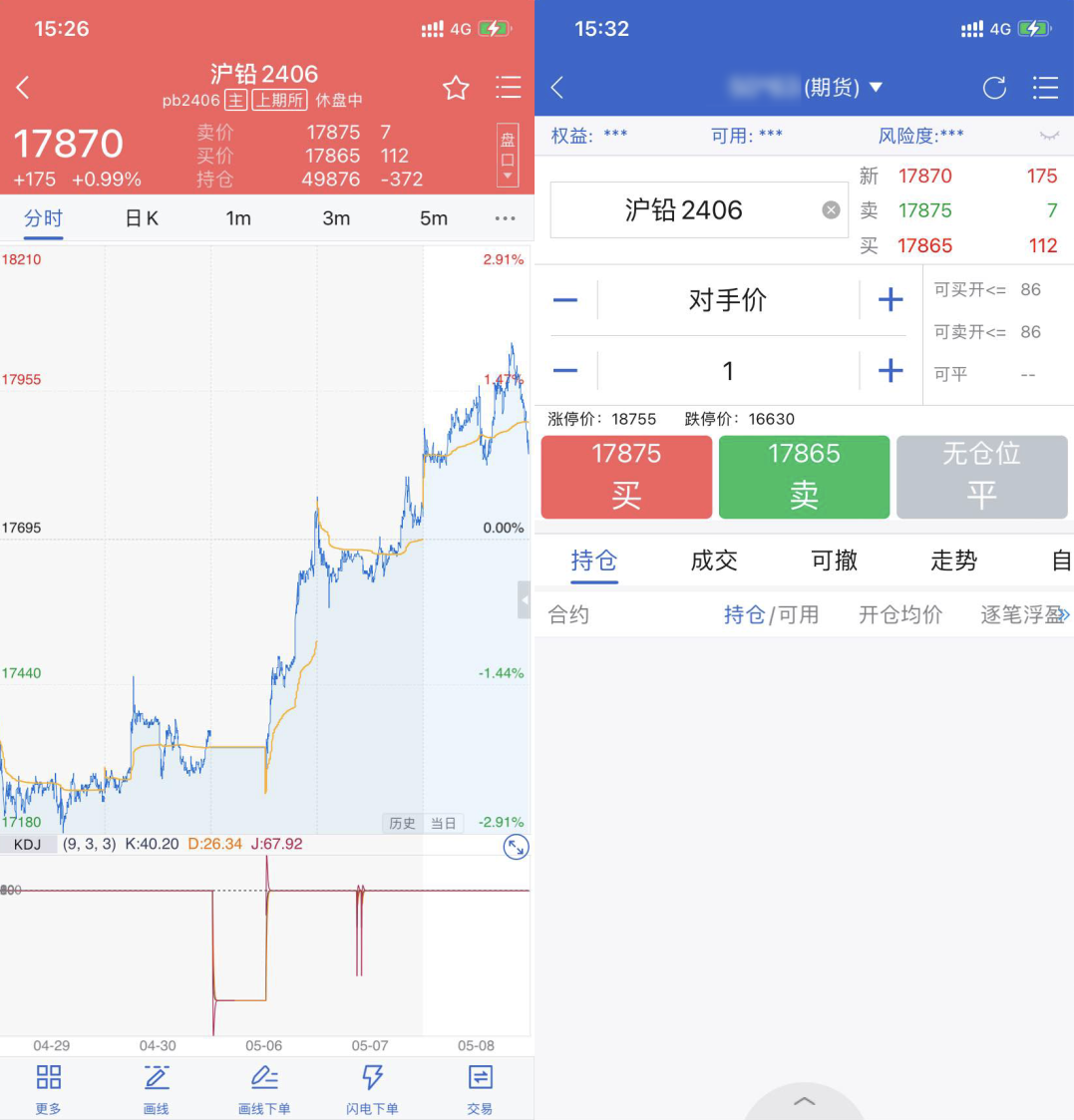Open 闪电下单 quick order

pos(372,1087)
